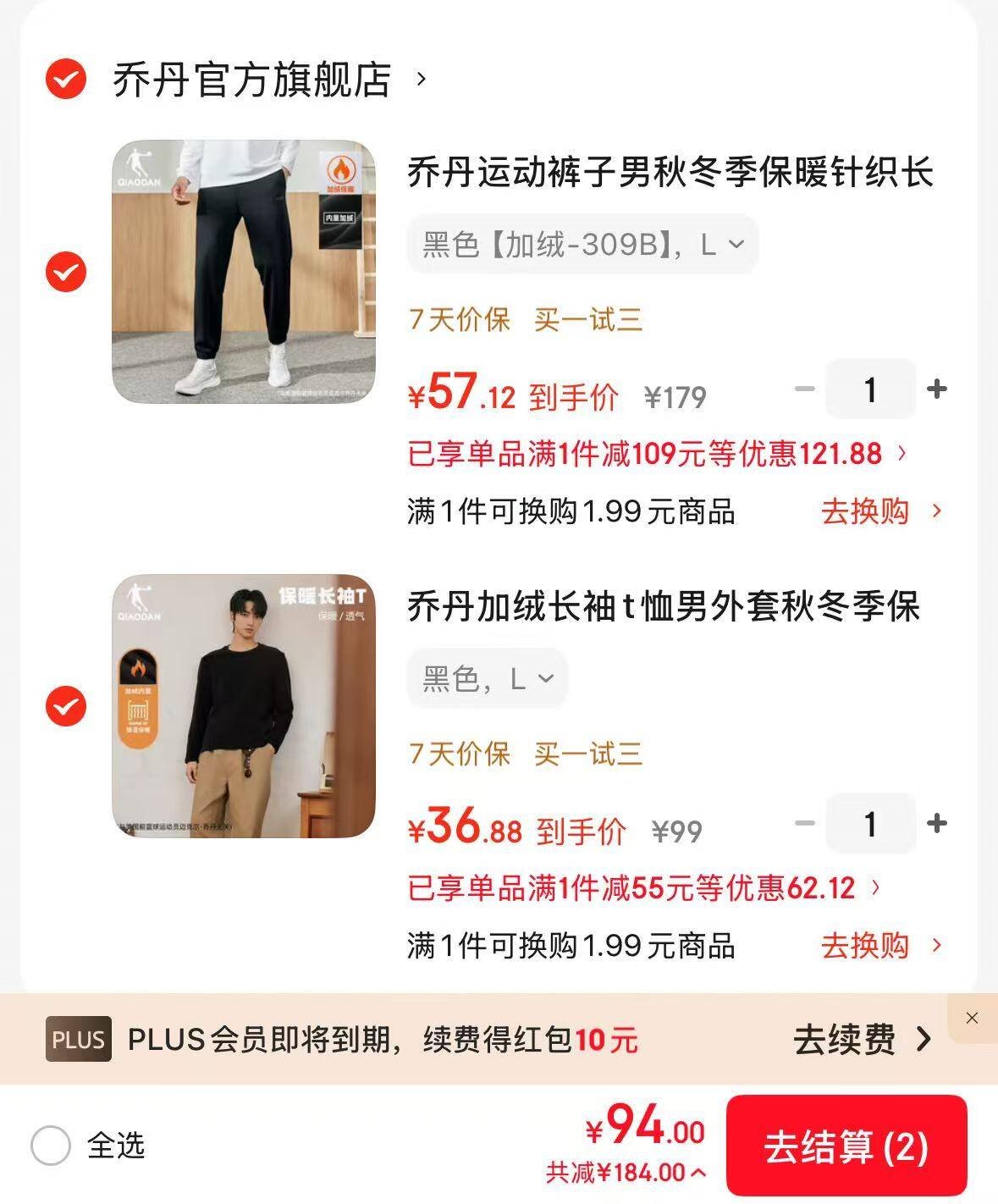Change the 黑色【加绒-309B】, L variant
The width and height of the screenshot is (998, 1204).
point(582,245)
